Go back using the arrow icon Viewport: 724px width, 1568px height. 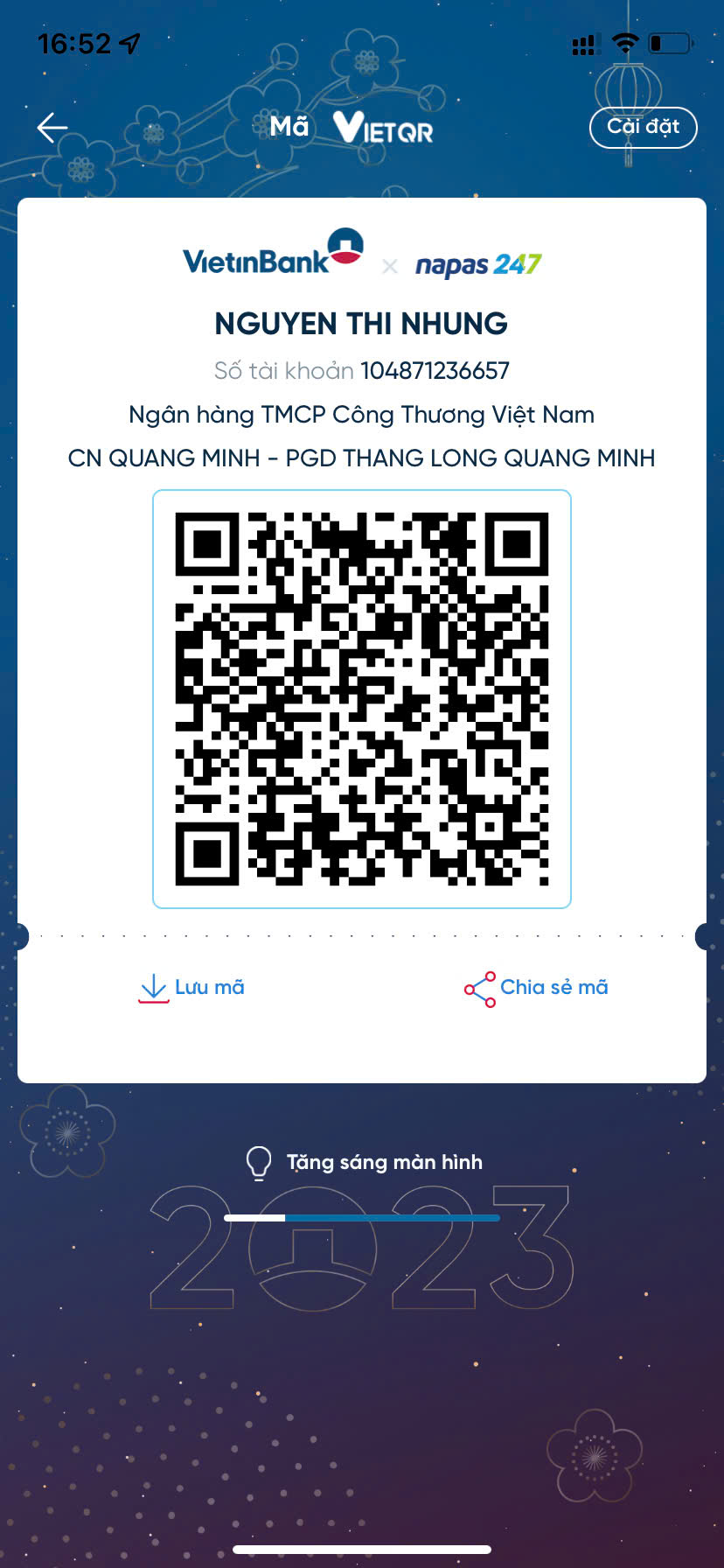(52, 128)
